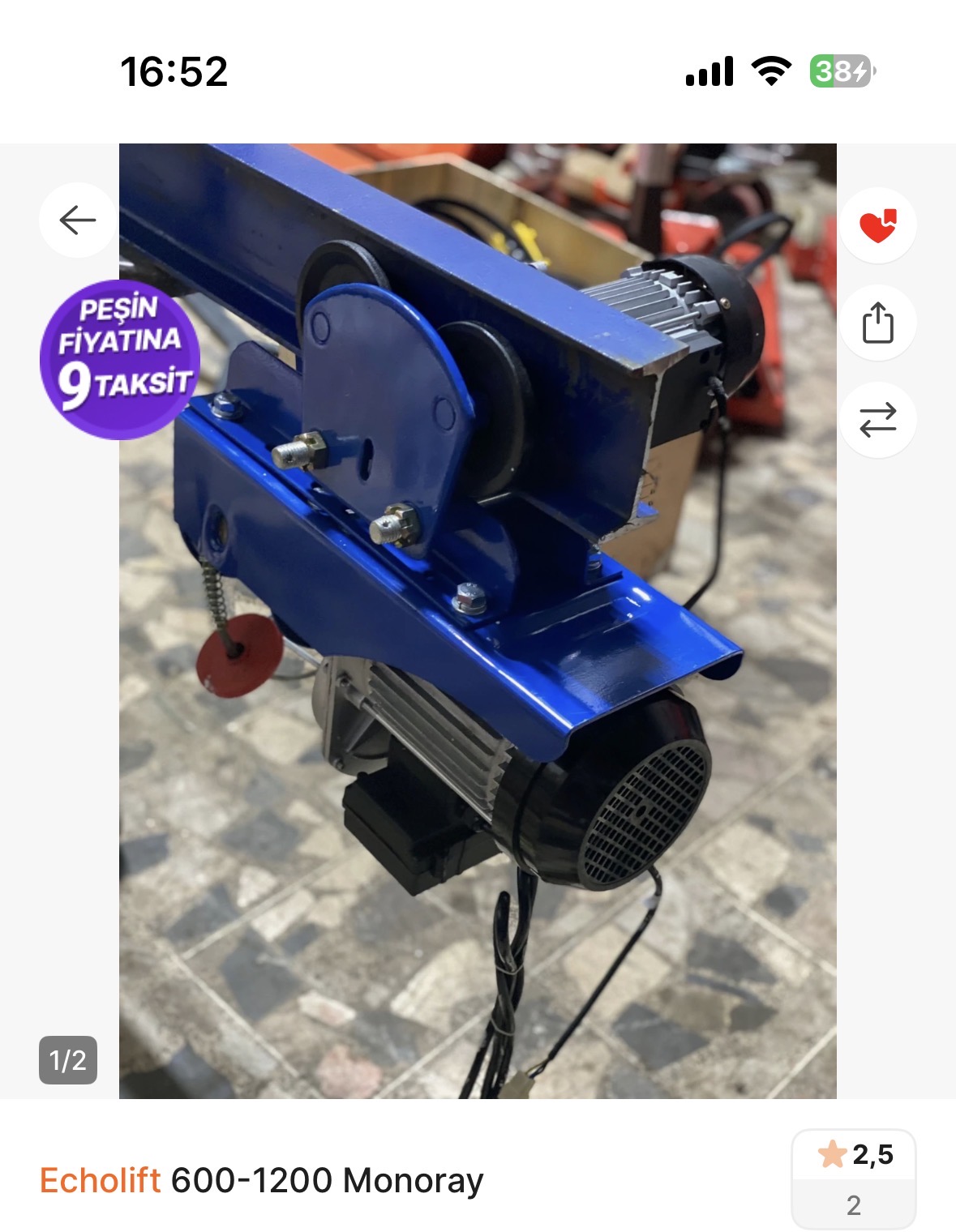This screenshot has height=1232, width=956.
Task: Open the product comparison arrows
Action: tap(877, 420)
